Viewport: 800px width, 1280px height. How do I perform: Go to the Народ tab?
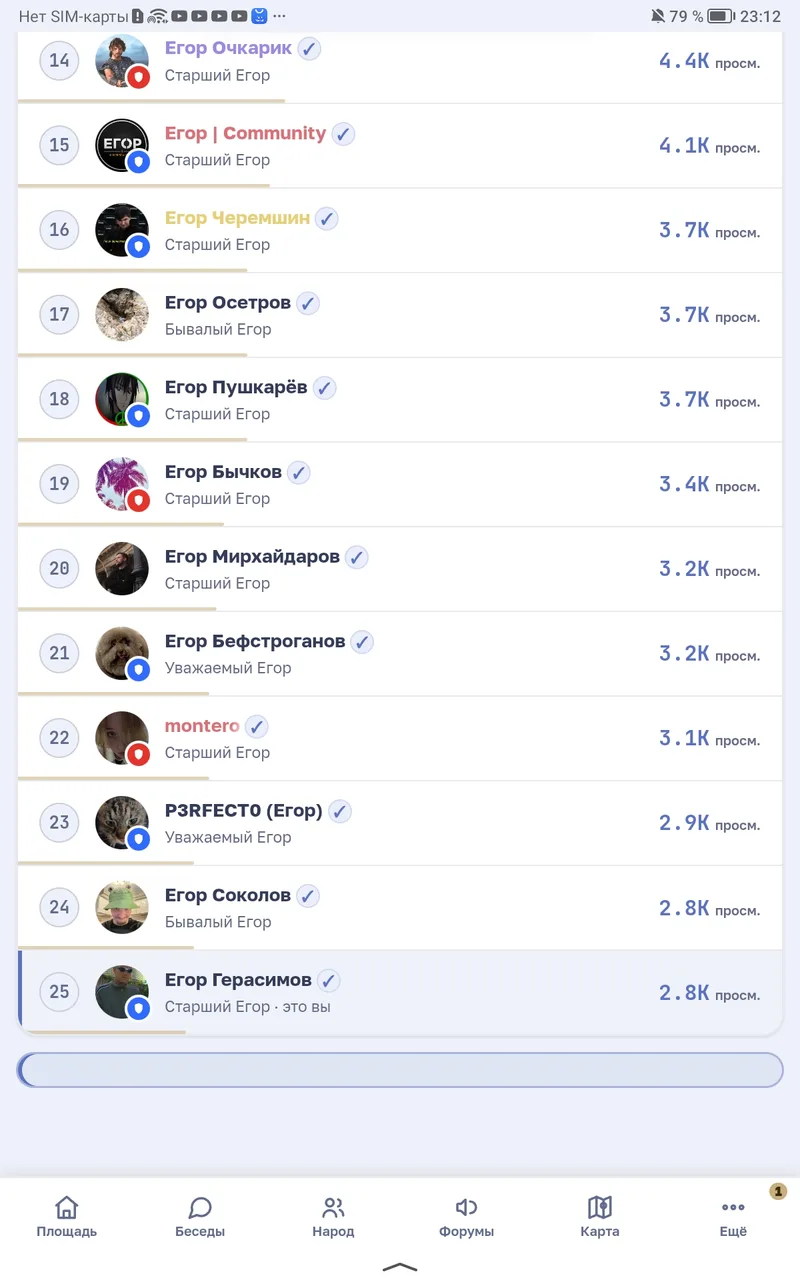[x=333, y=1217]
